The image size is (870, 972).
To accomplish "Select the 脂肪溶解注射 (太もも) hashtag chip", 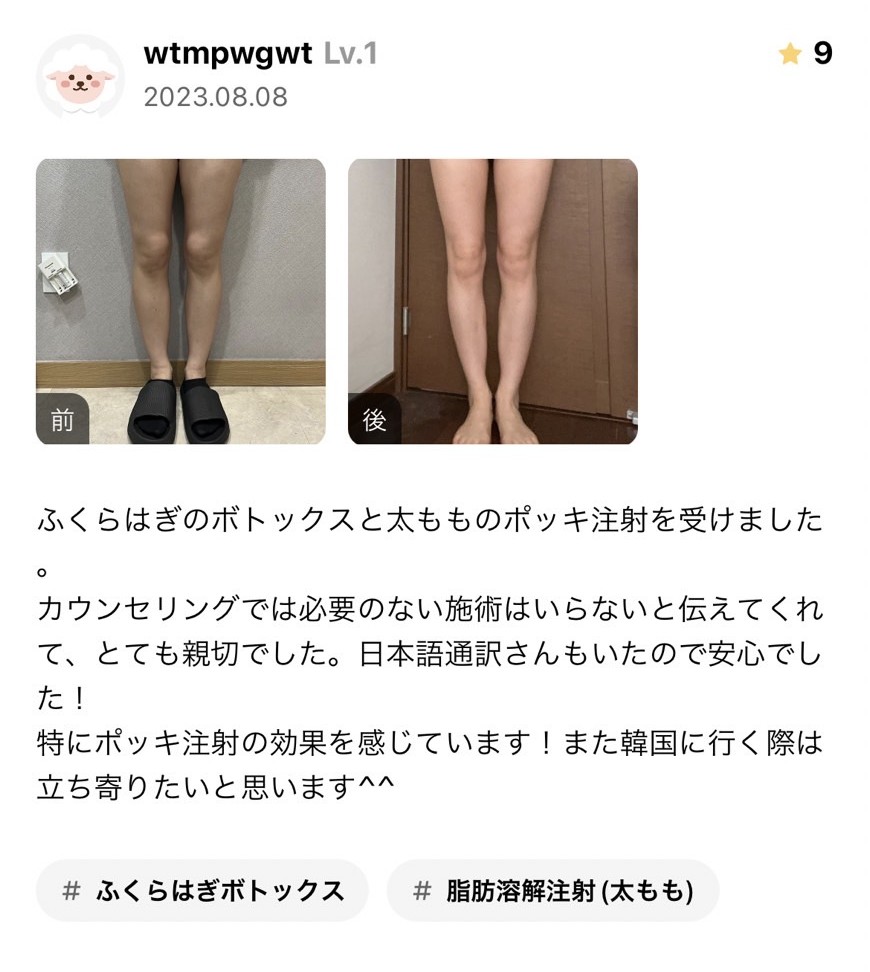I will pos(552,890).
